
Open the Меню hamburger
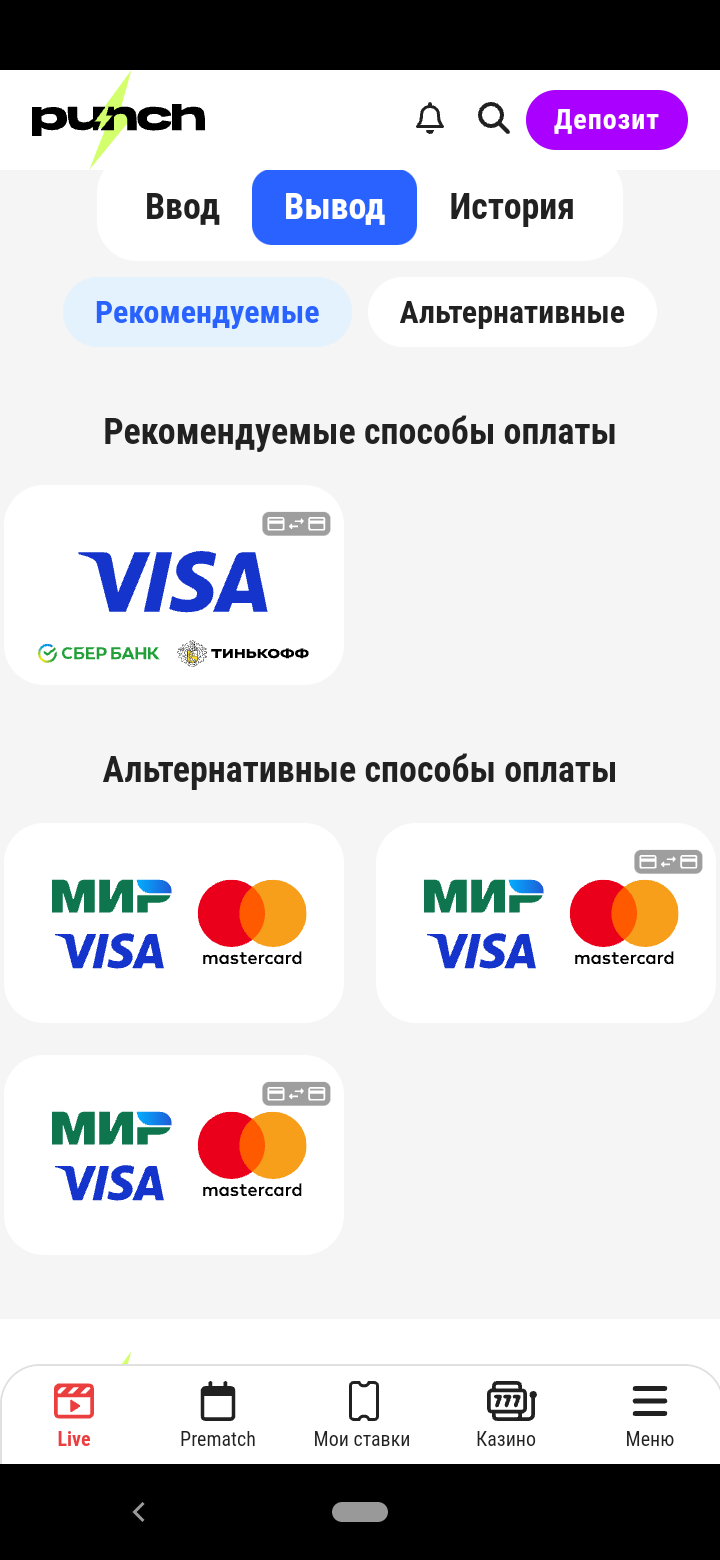point(650,1415)
